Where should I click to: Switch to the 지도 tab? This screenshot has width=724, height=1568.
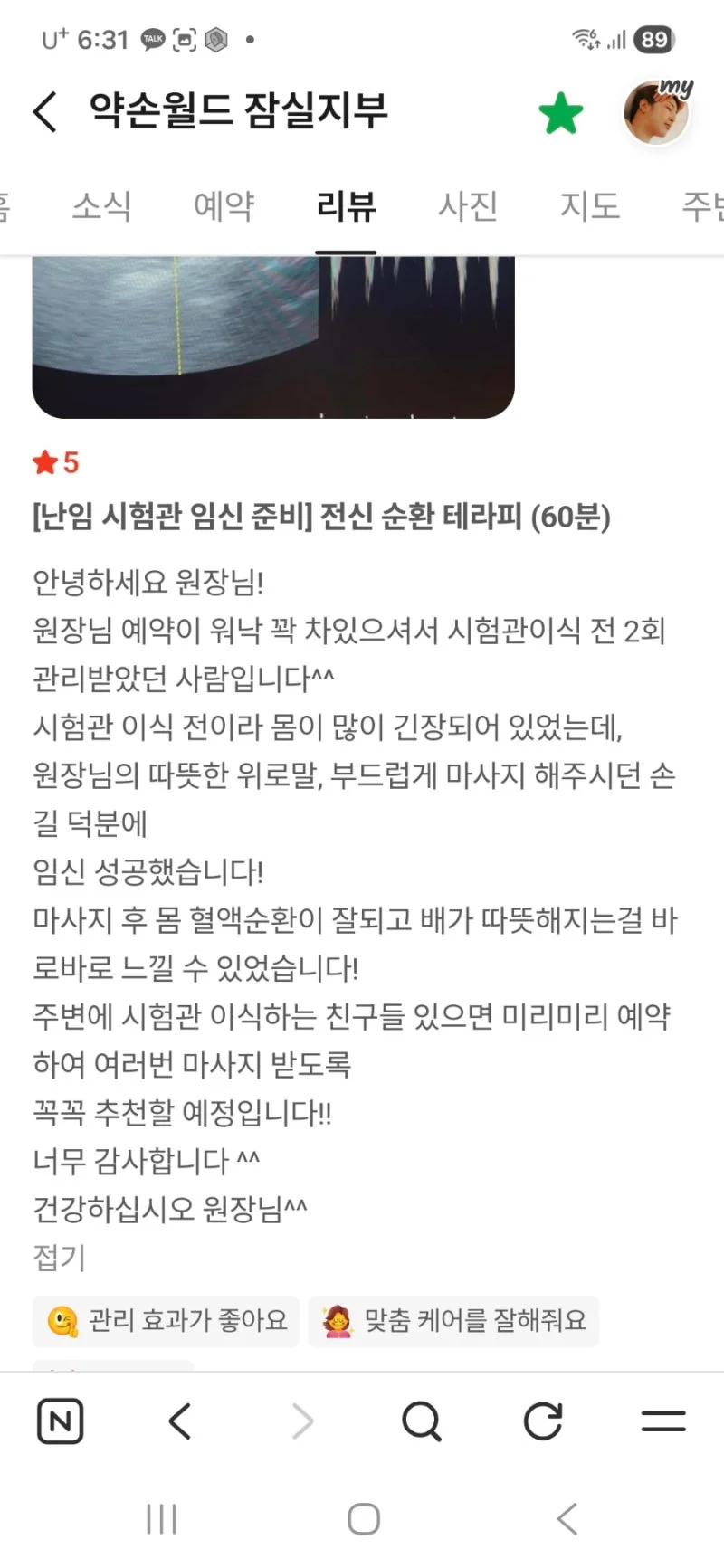point(589,206)
